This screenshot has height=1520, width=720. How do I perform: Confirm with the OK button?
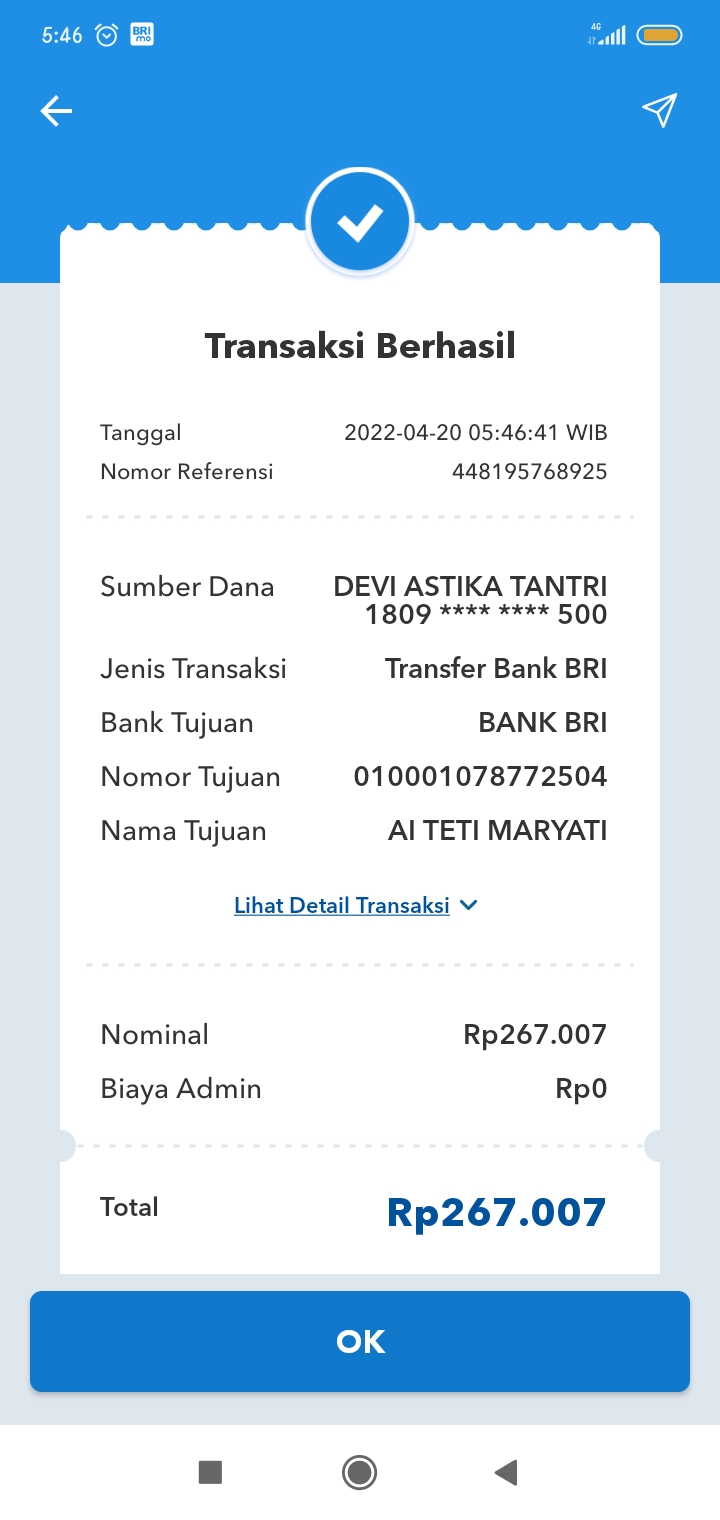pos(360,1342)
